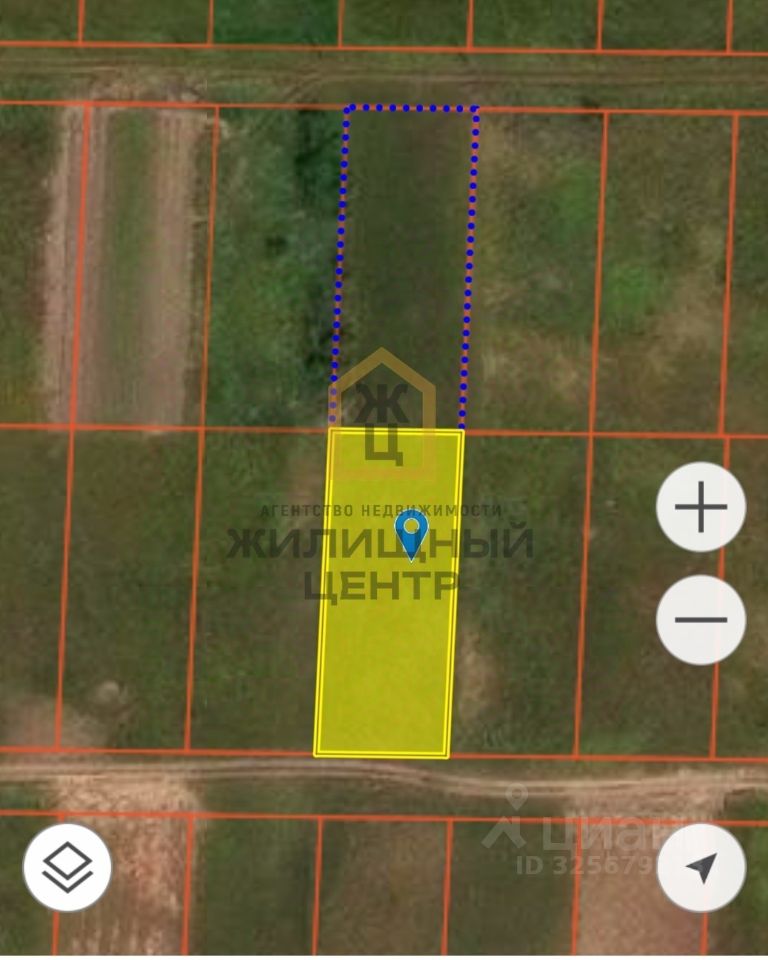The width and height of the screenshot is (768, 960).
Task: Open the map layers selector
Action: point(67,867)
